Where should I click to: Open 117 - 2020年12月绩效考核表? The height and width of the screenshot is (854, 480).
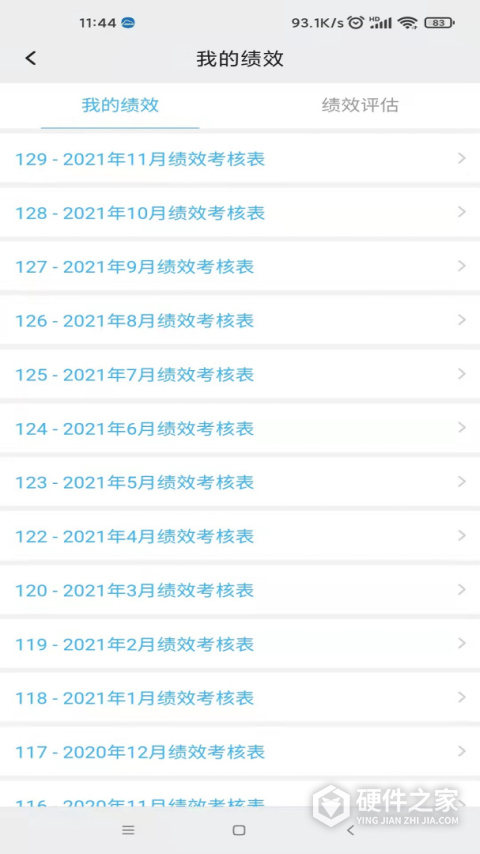click(240, 752)
